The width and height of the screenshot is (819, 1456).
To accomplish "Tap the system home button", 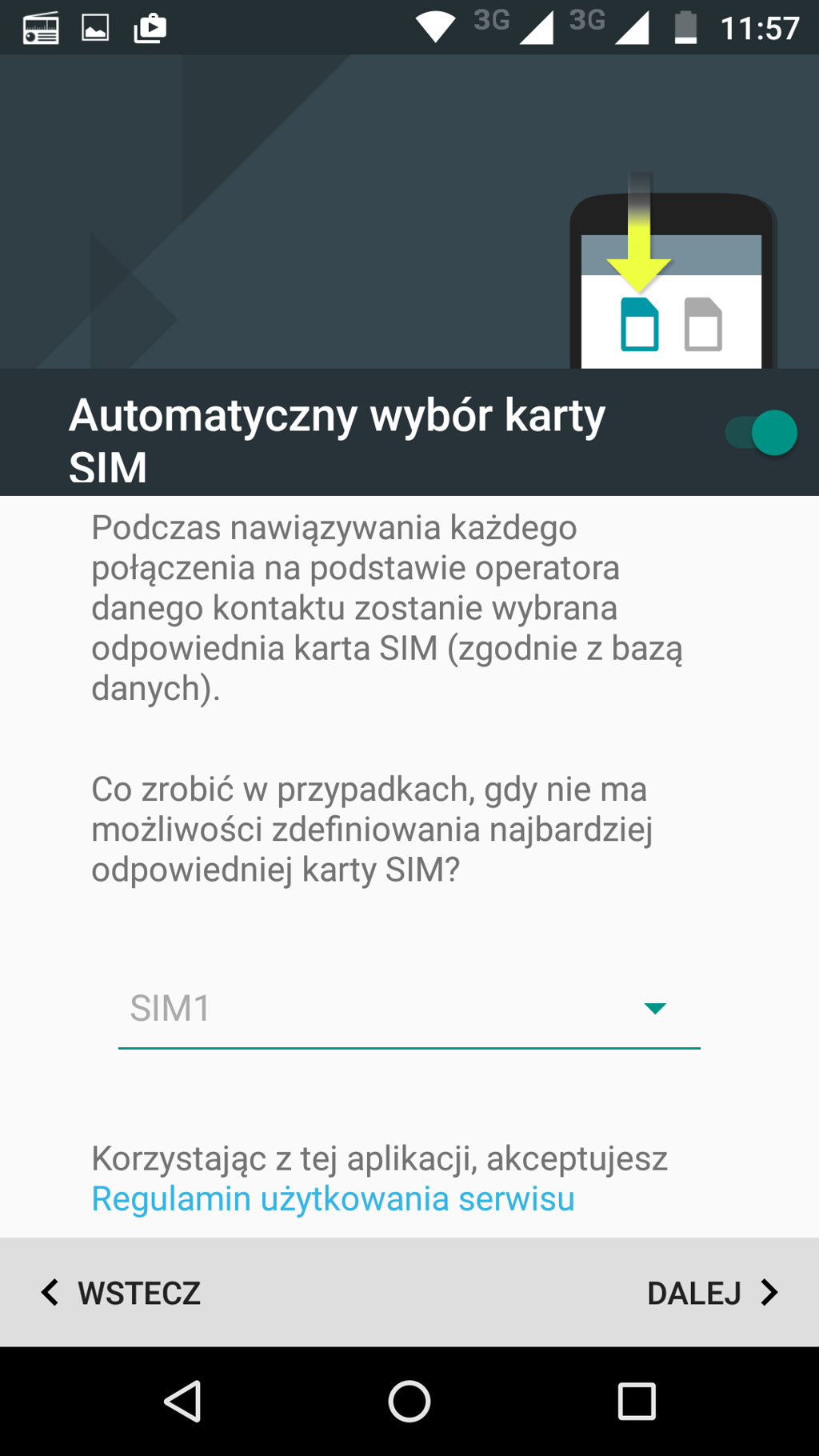I will point(409,1402).
